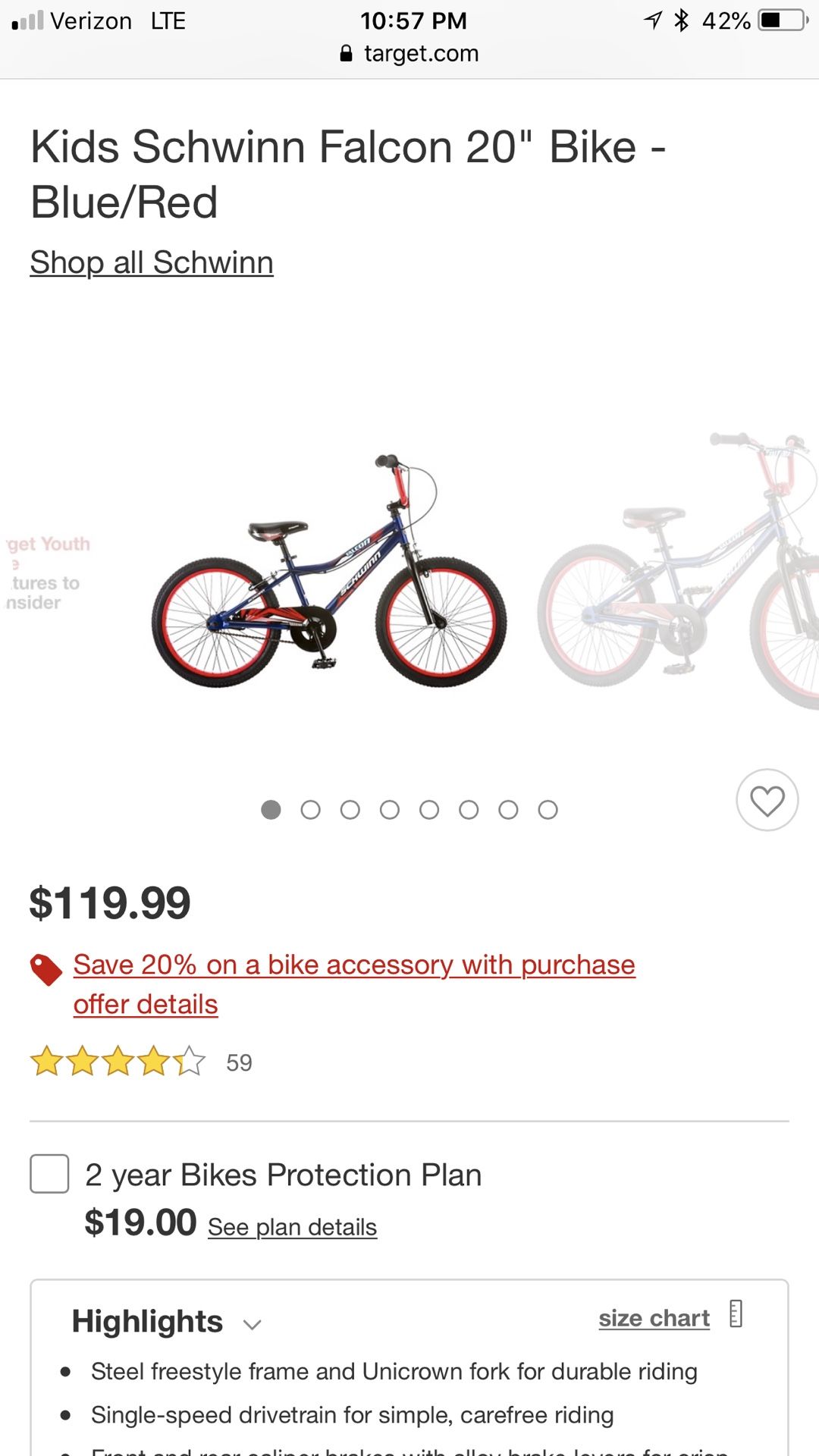Screen dimensions: 819x1456
Task: Check the 2 year Bikes Protection Plan box
Action: click(49, 1173)
